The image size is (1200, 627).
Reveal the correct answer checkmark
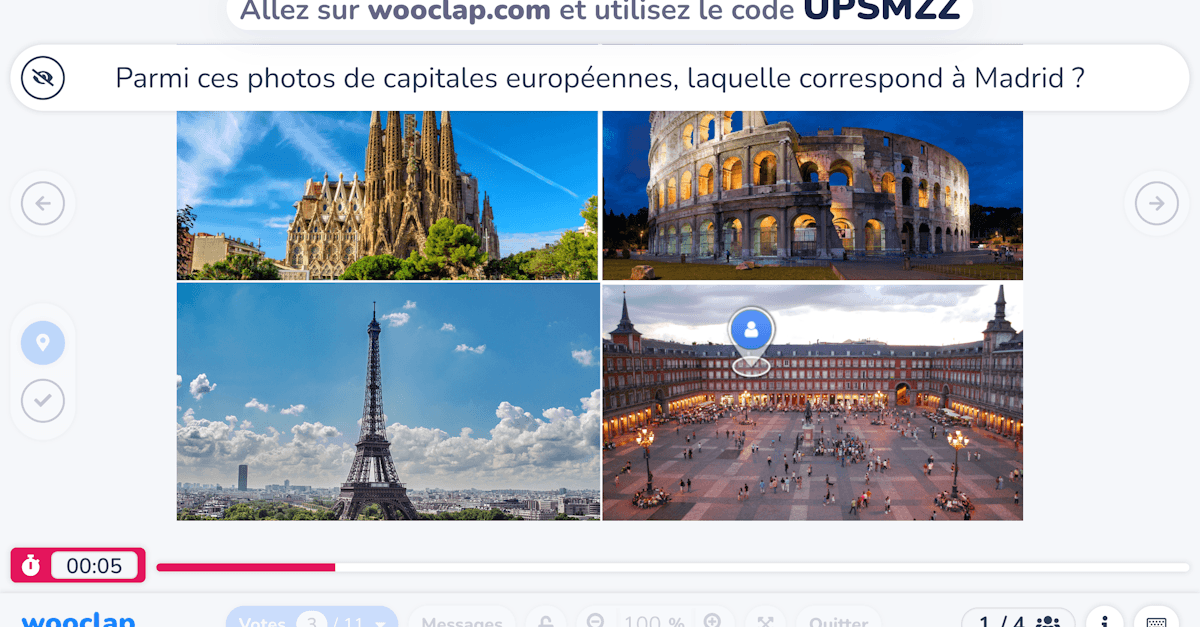point(43,401)
